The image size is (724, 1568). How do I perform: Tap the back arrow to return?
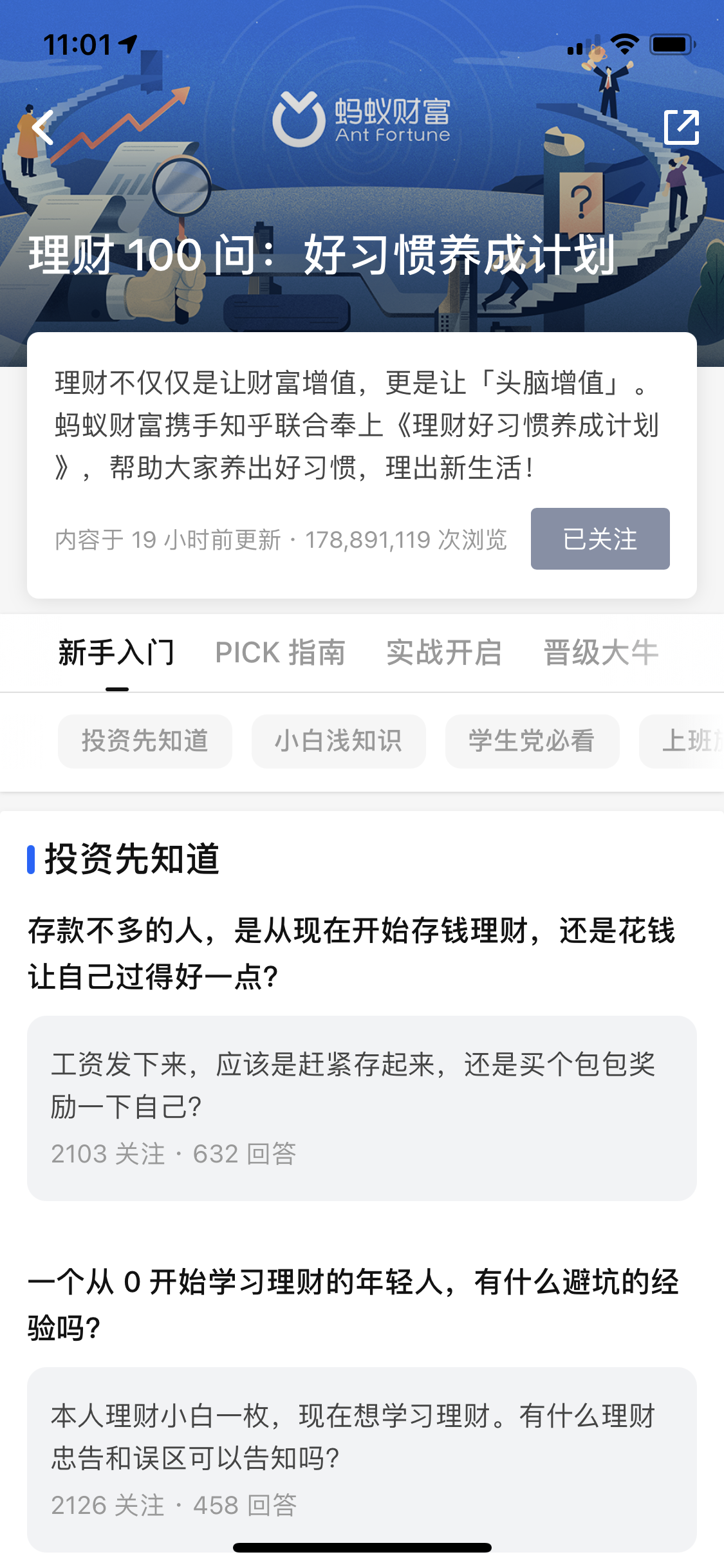pyautogui.click(x=42, y=127)
